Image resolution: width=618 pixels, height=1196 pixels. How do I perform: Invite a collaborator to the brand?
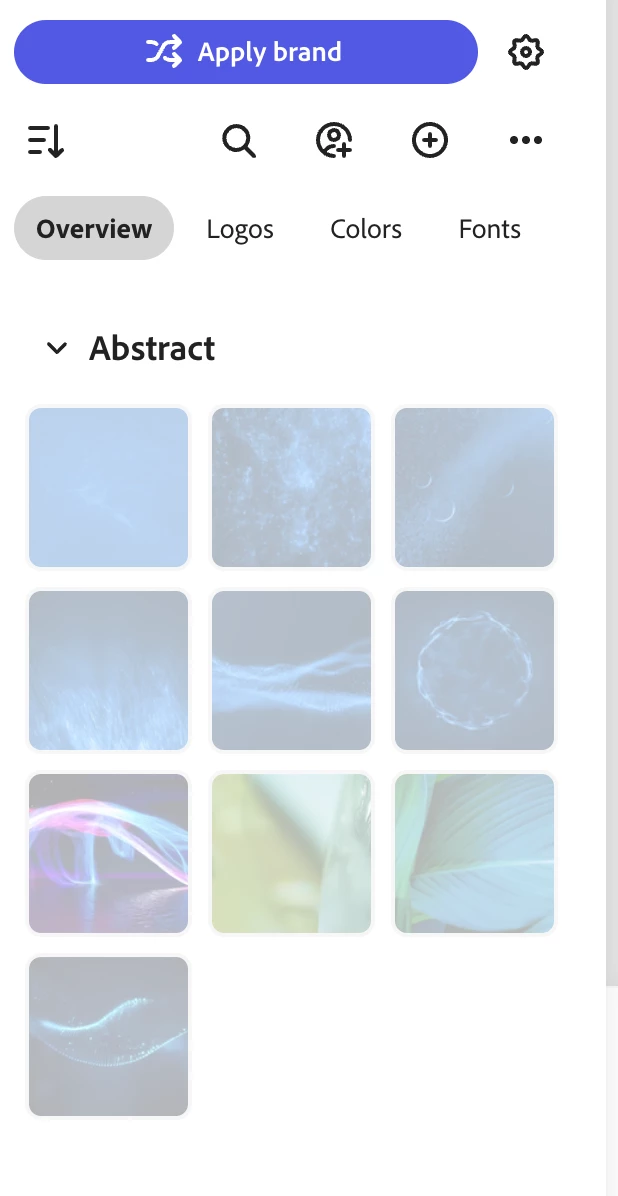(334, 141)
